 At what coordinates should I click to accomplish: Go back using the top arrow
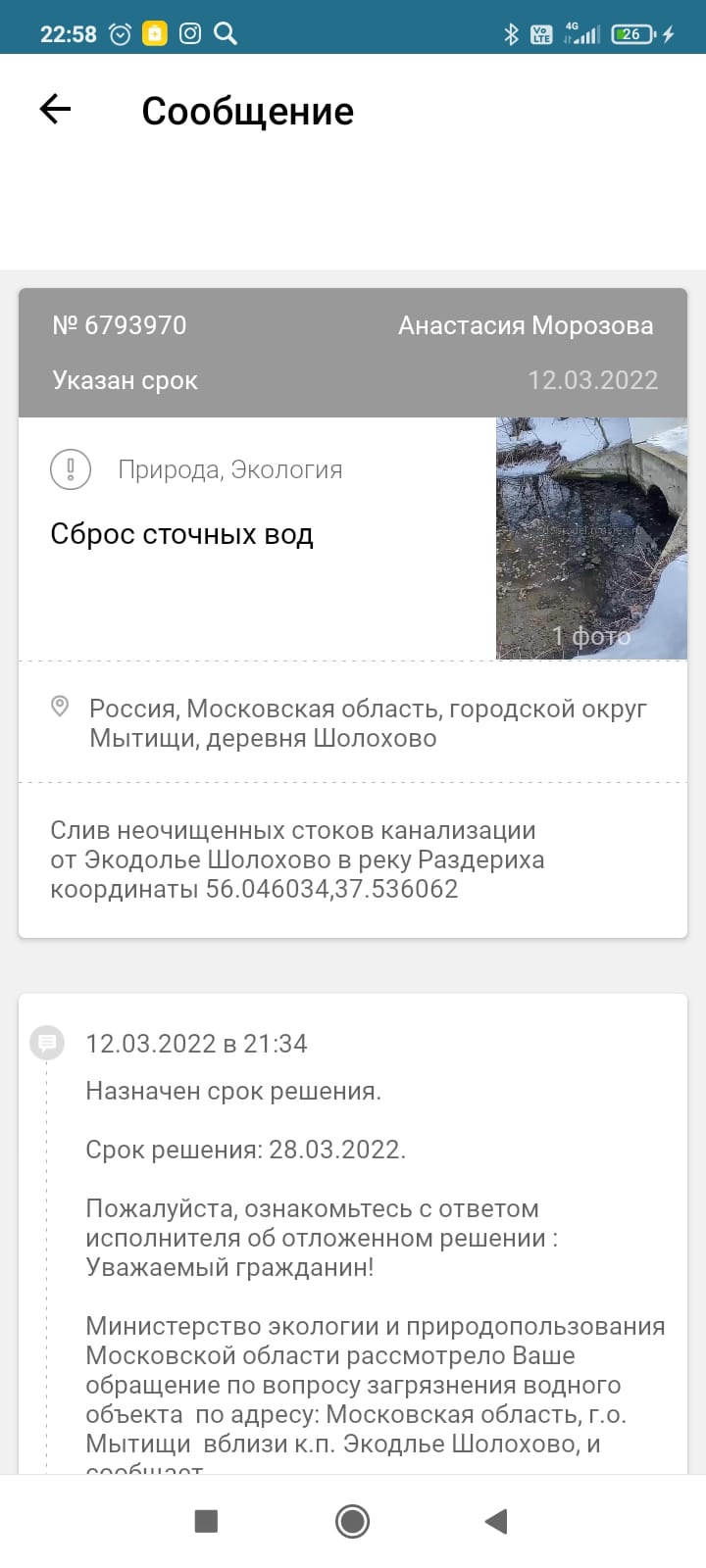55,110
